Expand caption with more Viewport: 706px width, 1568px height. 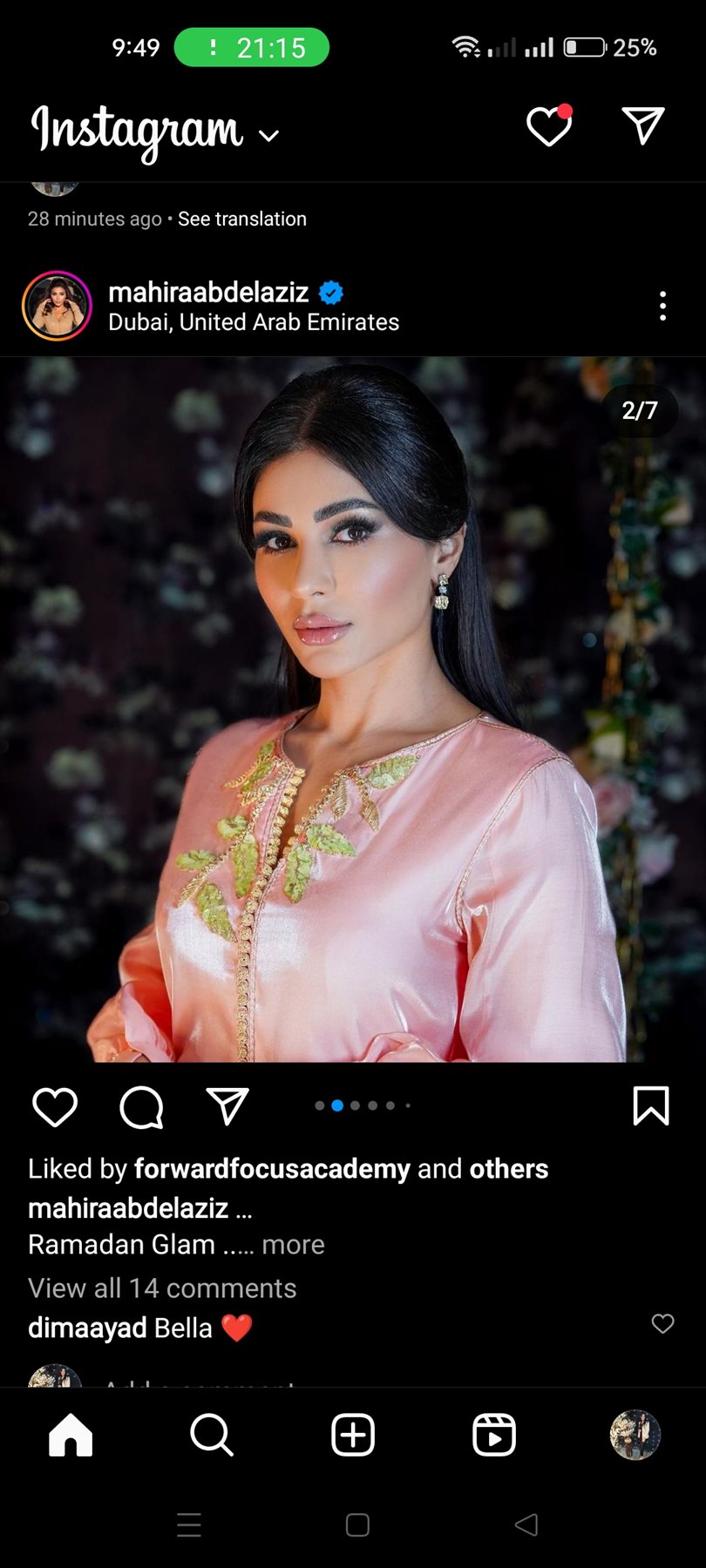(x=293, y=1244)
